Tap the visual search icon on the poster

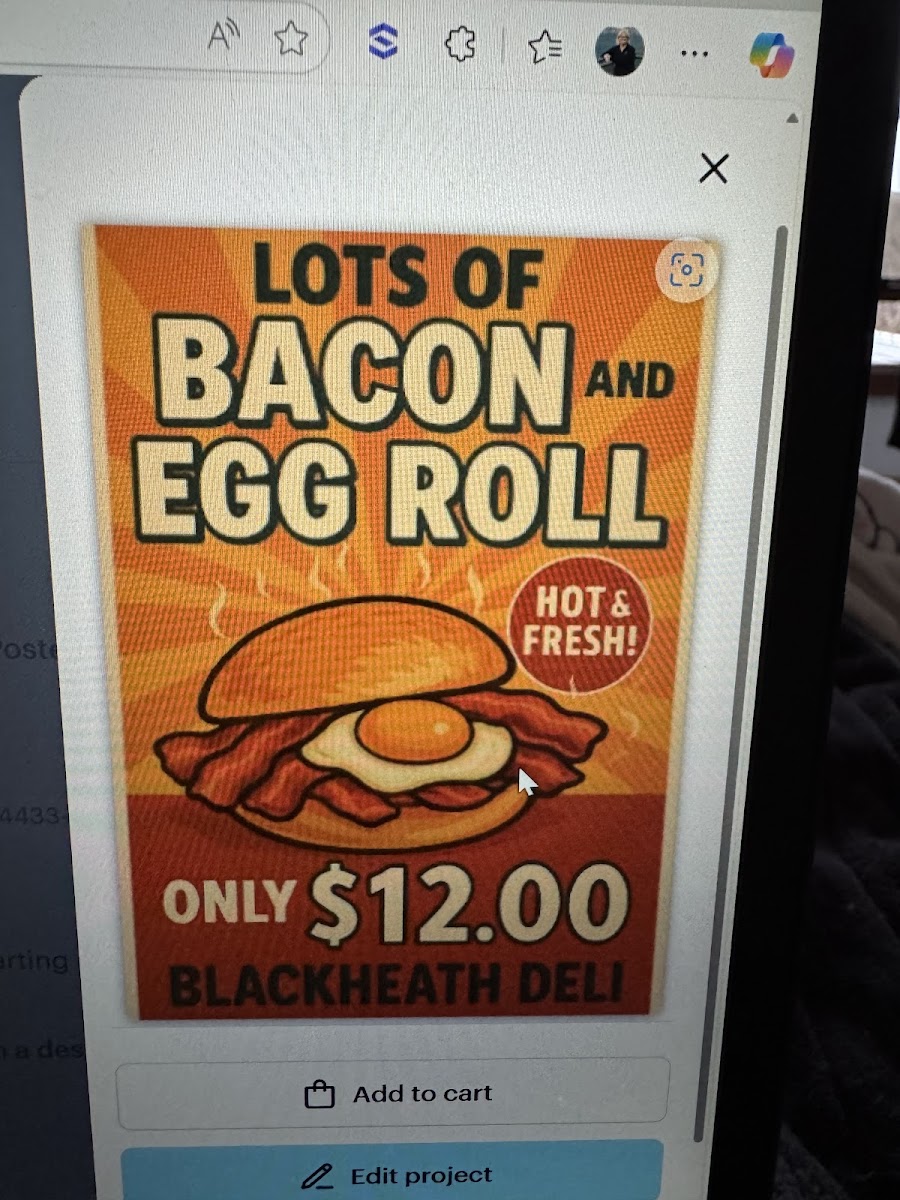[x=687, y=270]
